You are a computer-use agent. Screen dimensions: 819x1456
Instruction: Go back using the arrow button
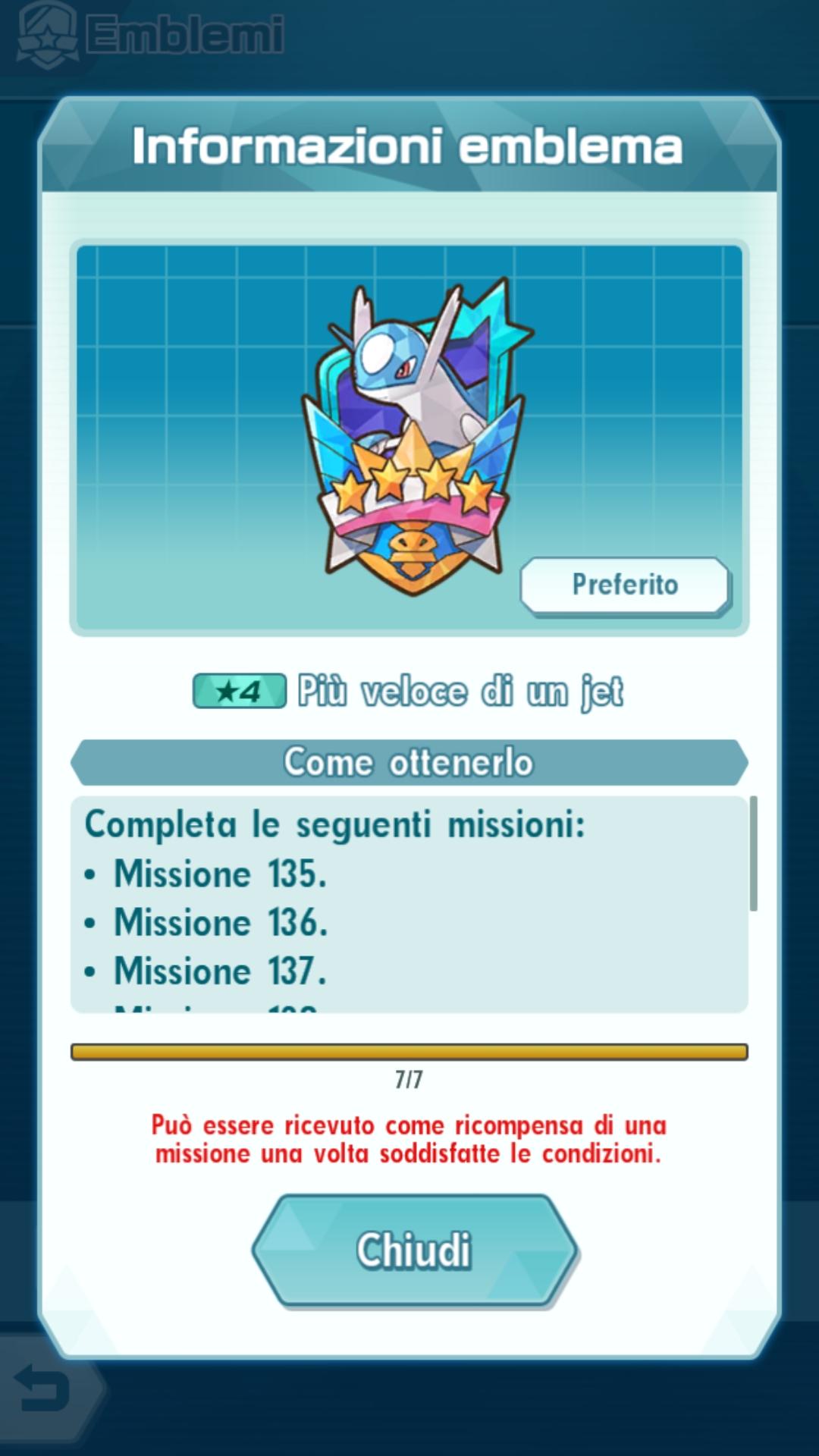click(x=43, y=1389)
